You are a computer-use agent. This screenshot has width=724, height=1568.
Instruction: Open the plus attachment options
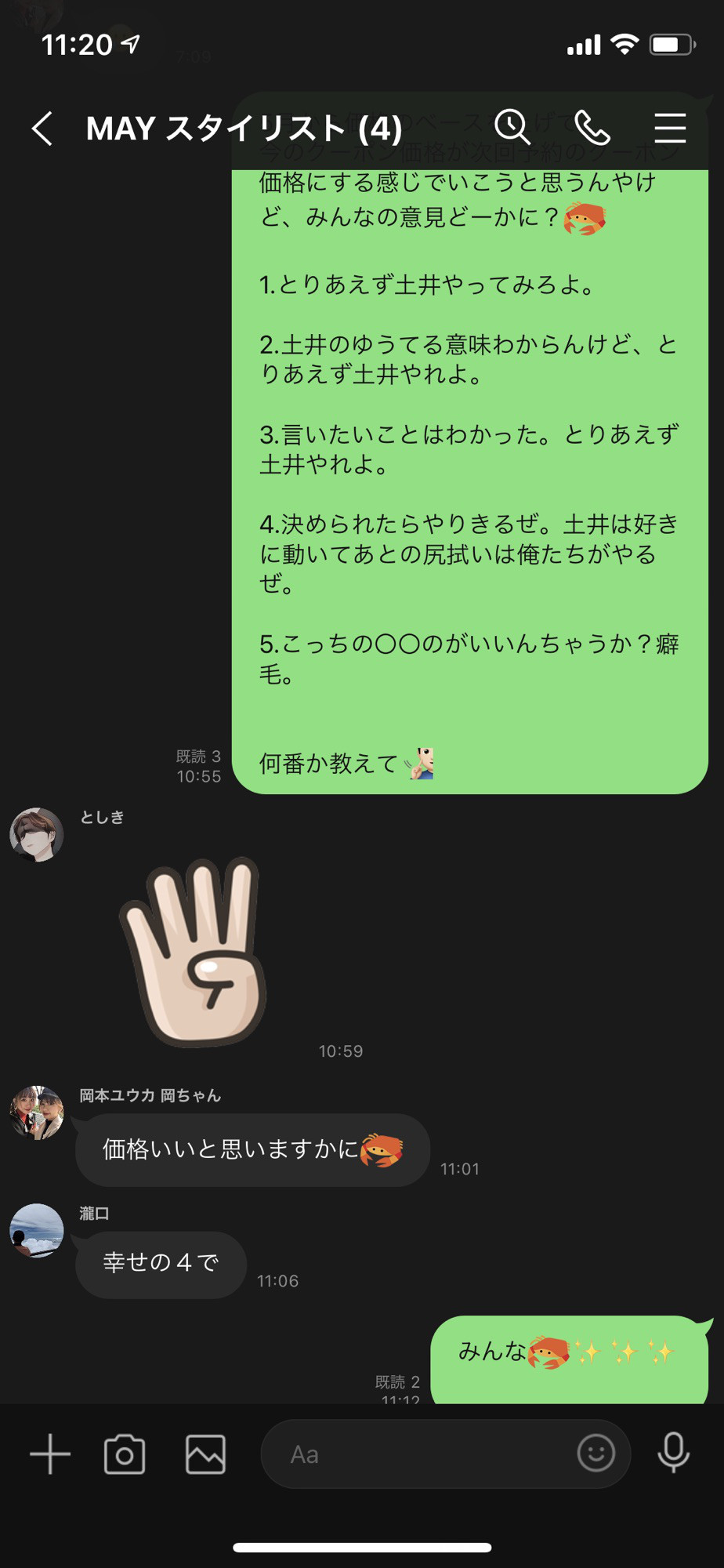point(50,1454)
